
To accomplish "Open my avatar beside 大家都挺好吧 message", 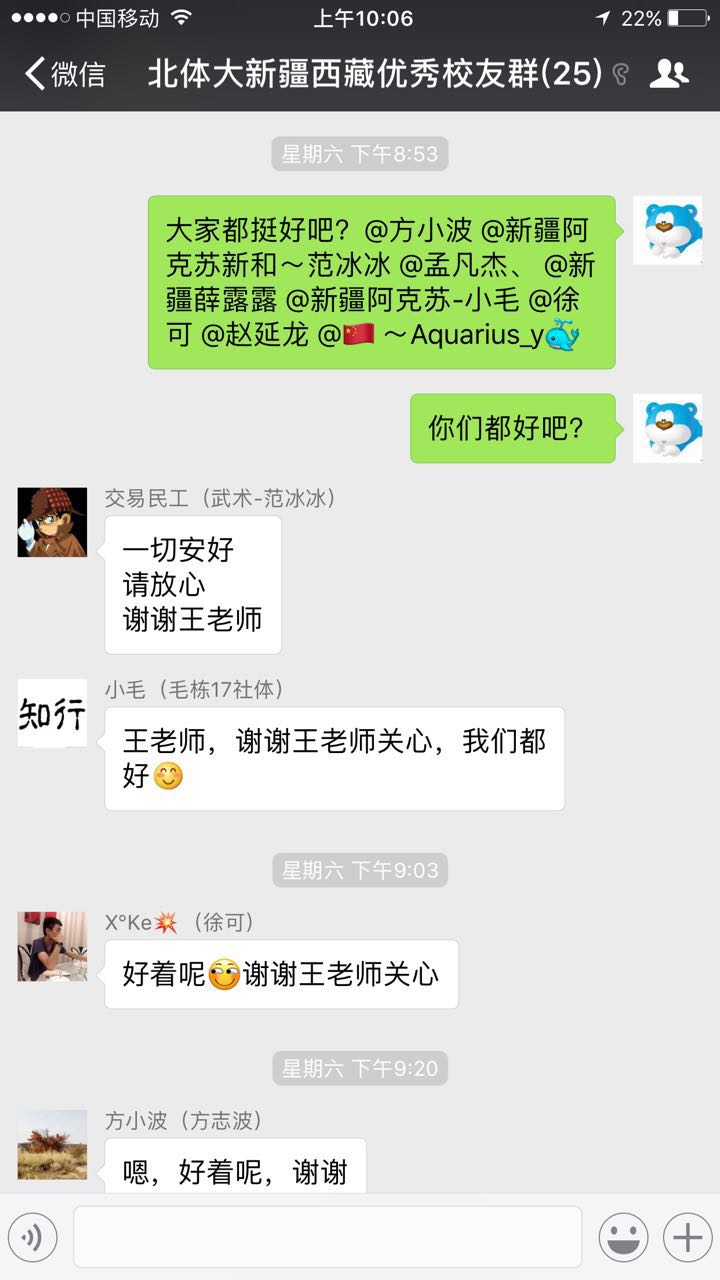I will tap(667, 230).
